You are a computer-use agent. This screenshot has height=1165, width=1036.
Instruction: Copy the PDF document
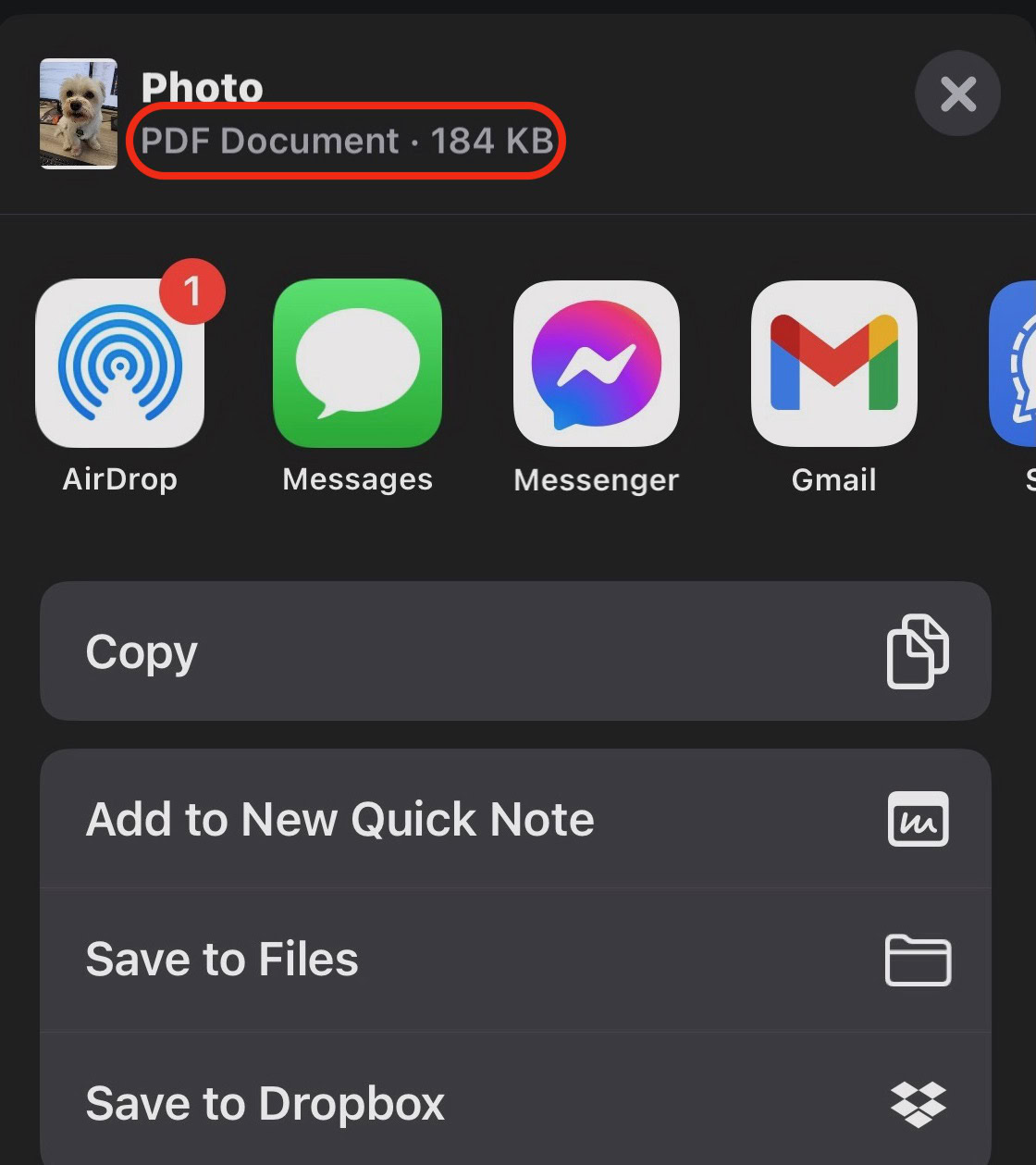(515, 651)
